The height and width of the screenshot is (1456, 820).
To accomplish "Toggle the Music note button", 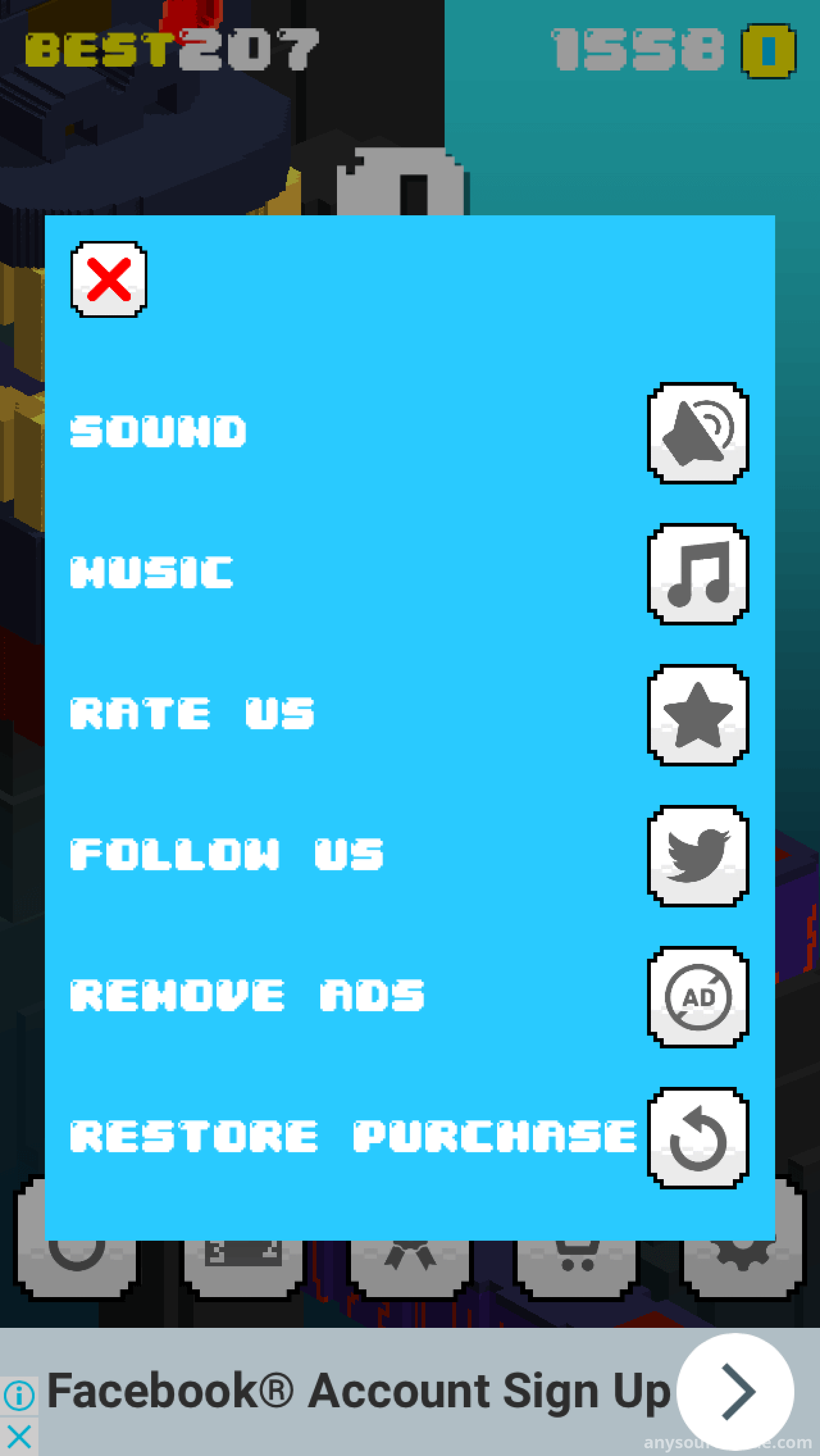I will click(698, 574).
